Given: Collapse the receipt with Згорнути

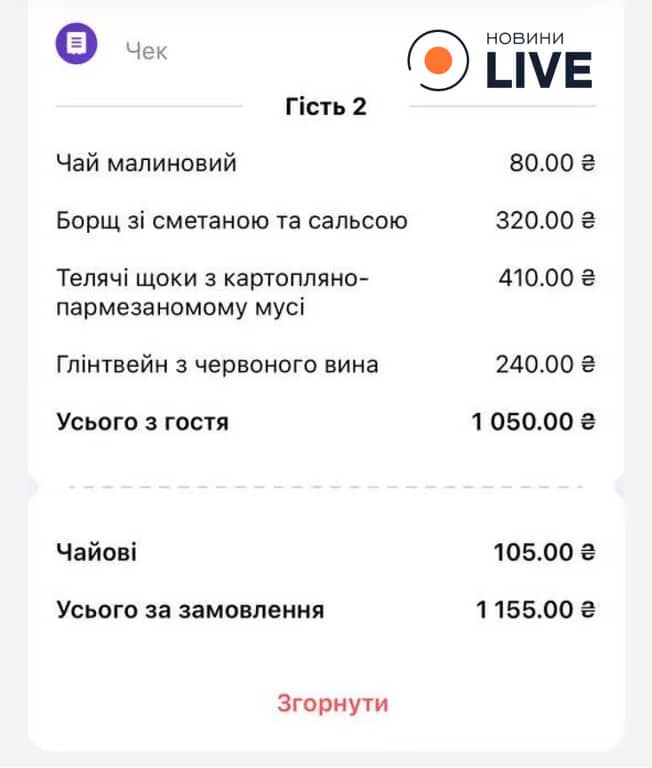Looking at the screenshot, I should pos(332,703).
